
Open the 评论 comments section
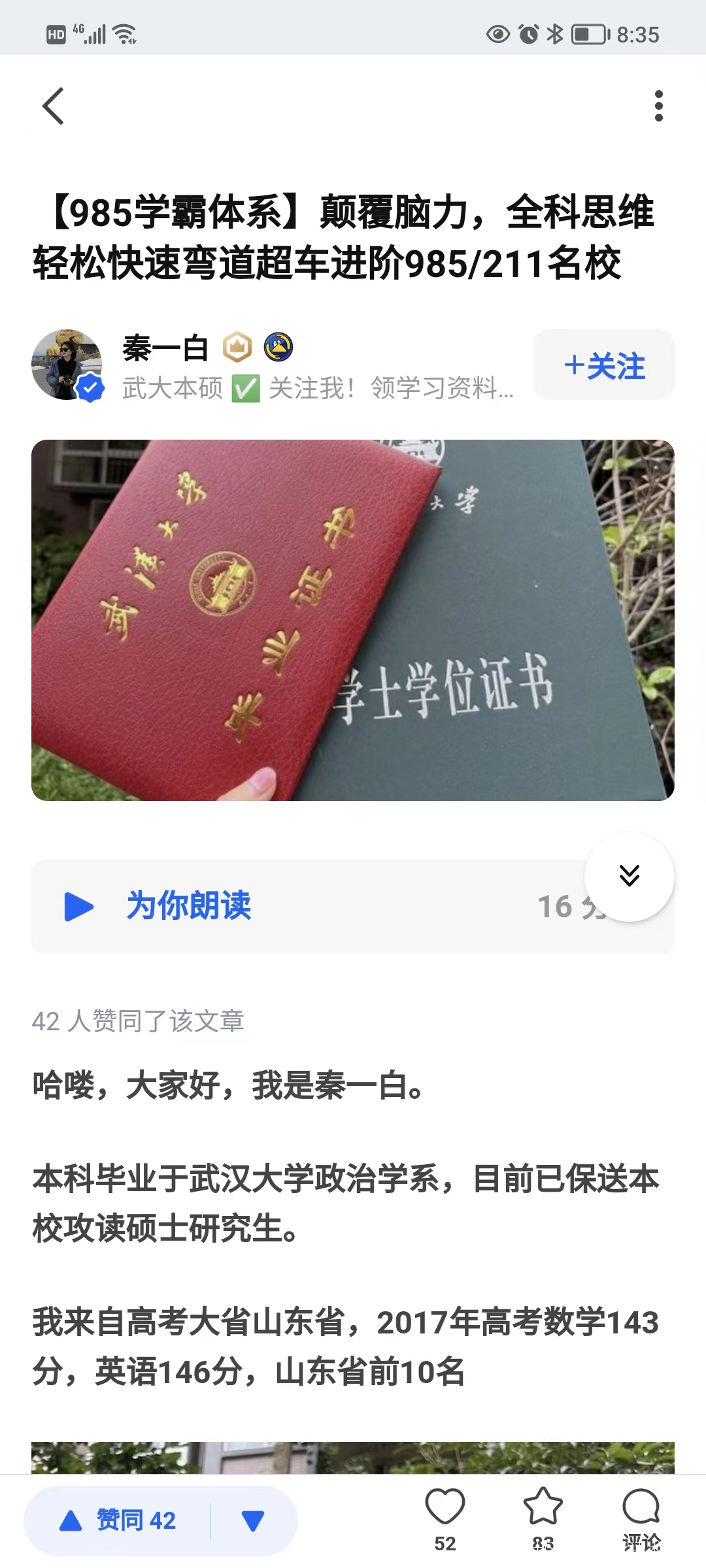tap(641, 1519)
